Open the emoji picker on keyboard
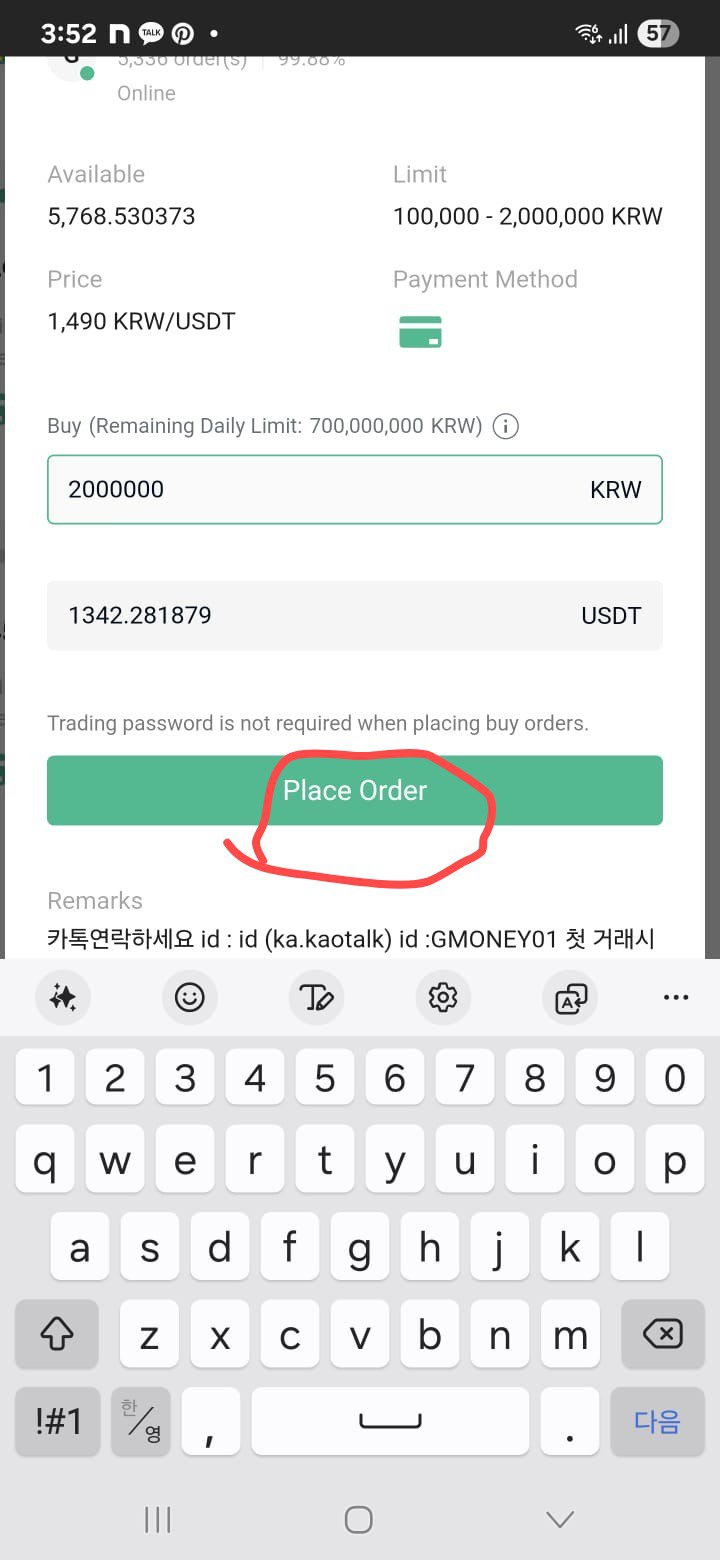This screenshot has width=720, height=1560. [x=190, y=997]
